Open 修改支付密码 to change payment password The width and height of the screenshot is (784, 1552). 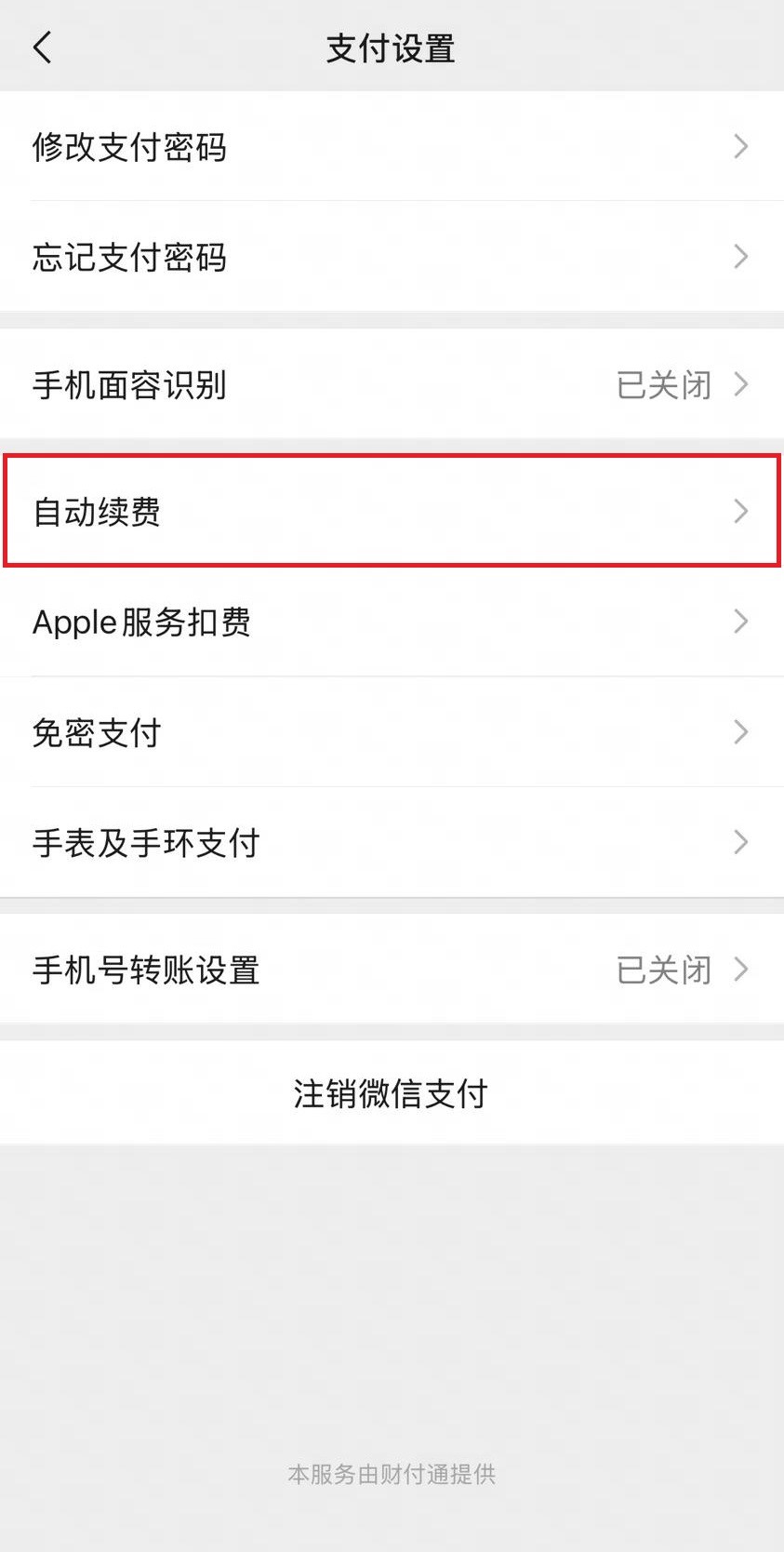coord(130,147)
